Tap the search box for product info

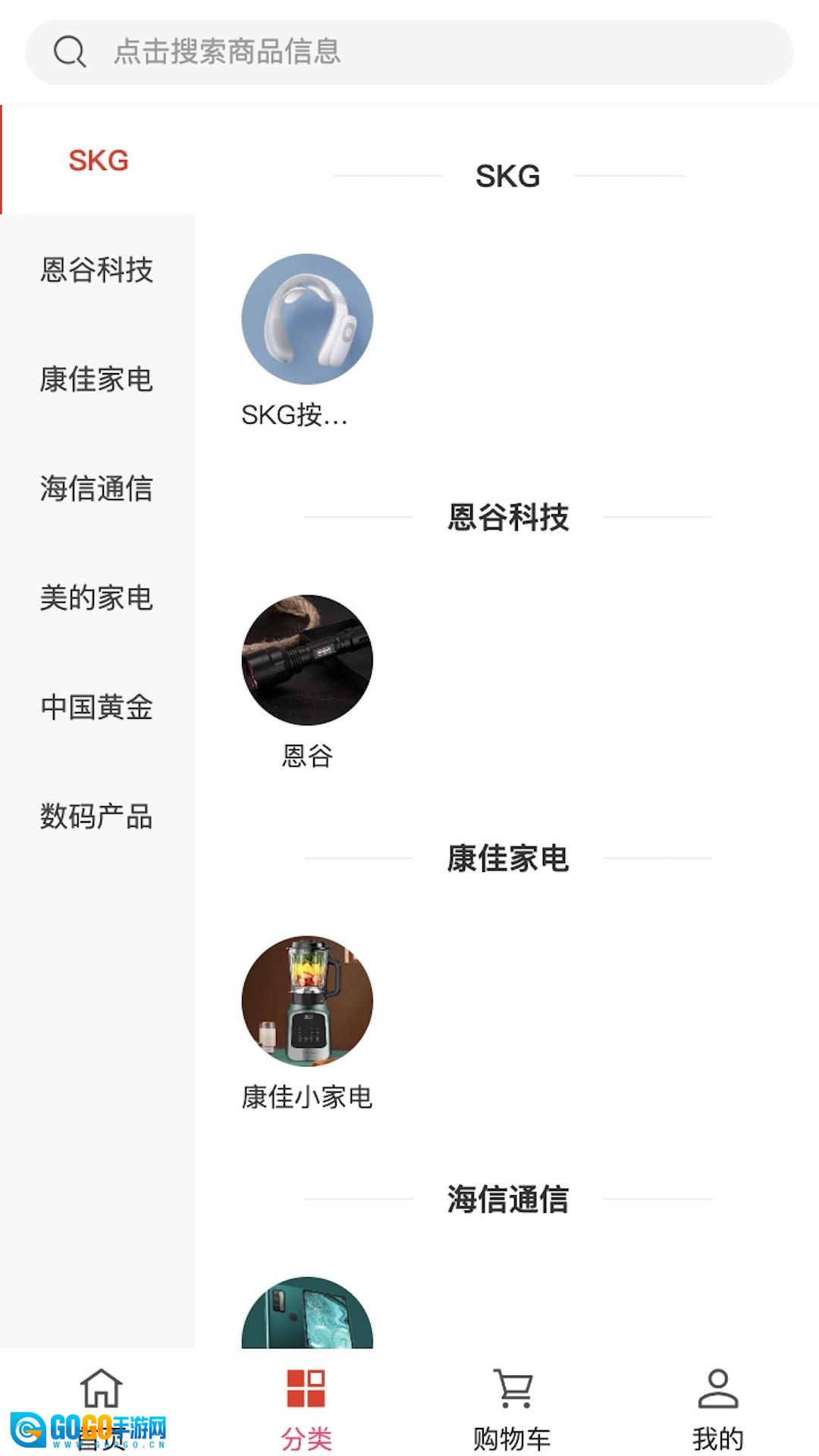click(409, 52)
